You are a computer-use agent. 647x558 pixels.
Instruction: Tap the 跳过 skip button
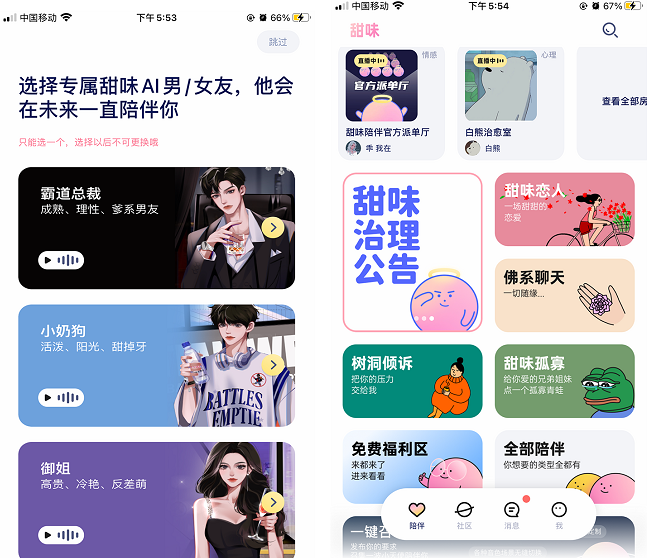point(278,42)
